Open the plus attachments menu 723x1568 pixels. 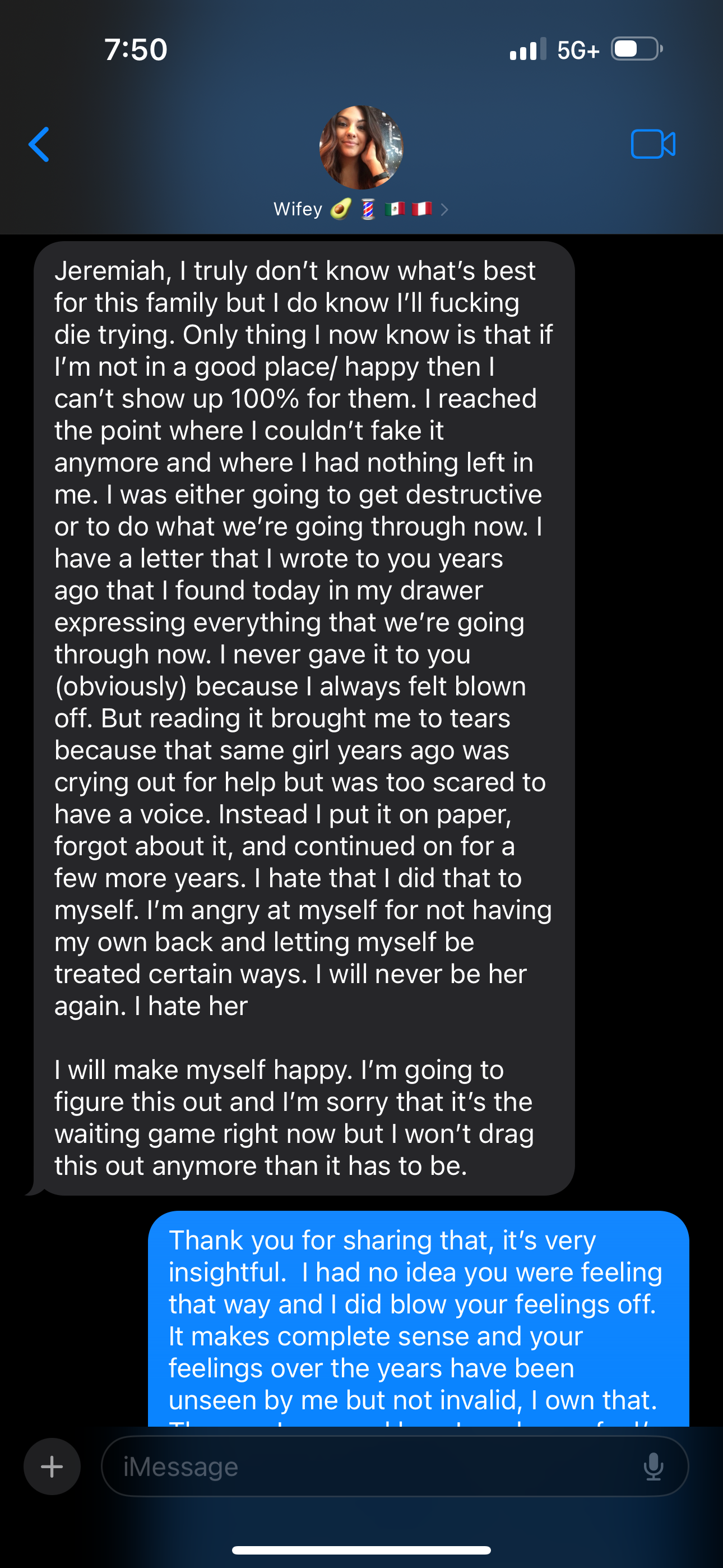click(52, 1466)
